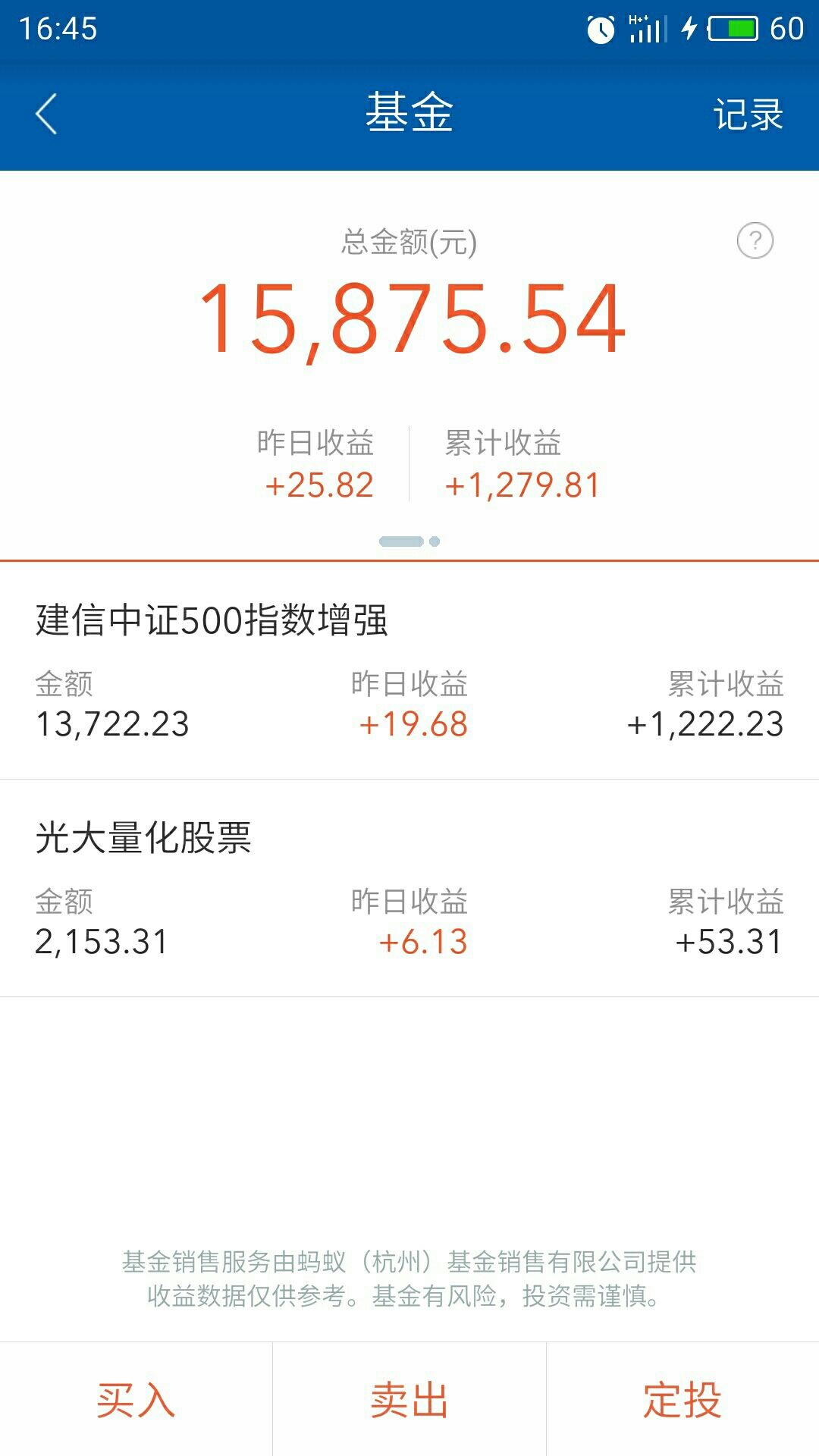Tap the summary page indicator dots

pyautogui.click(x=409, y=541)
